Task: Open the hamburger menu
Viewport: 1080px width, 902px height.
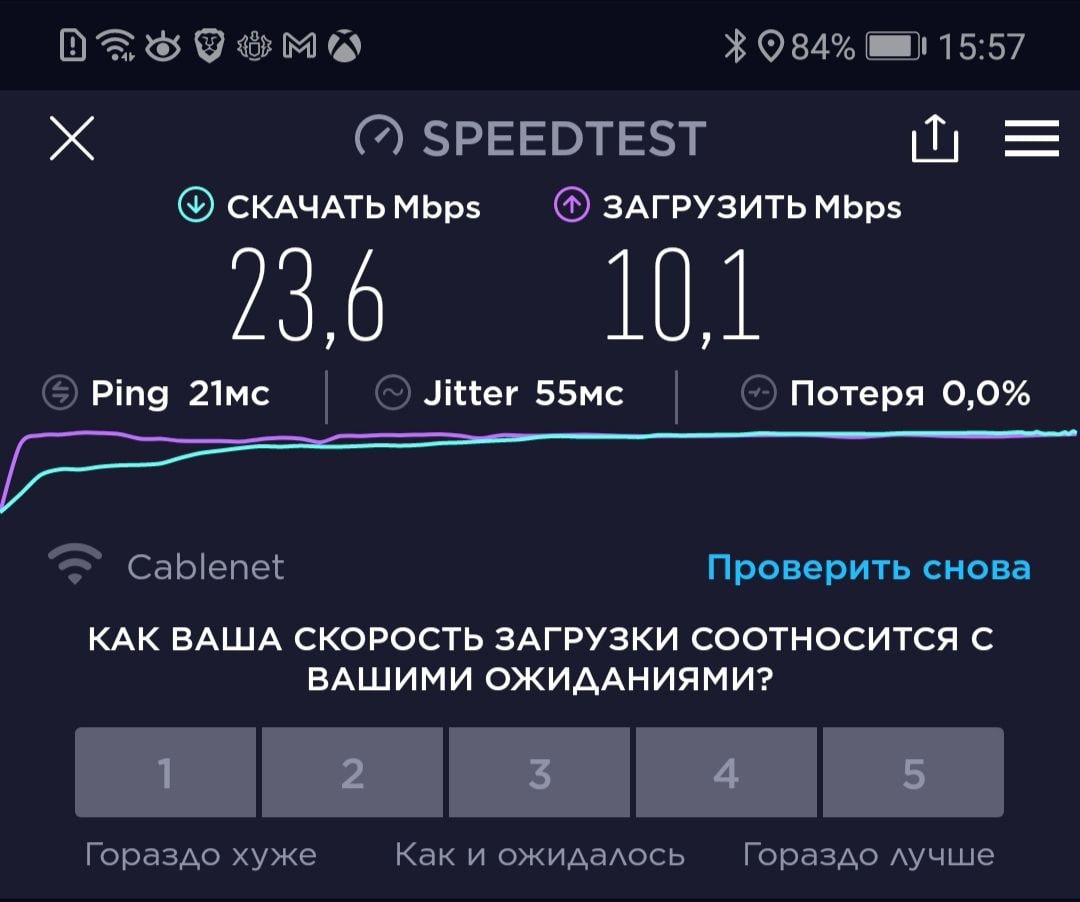Action: click(1031, 138)
